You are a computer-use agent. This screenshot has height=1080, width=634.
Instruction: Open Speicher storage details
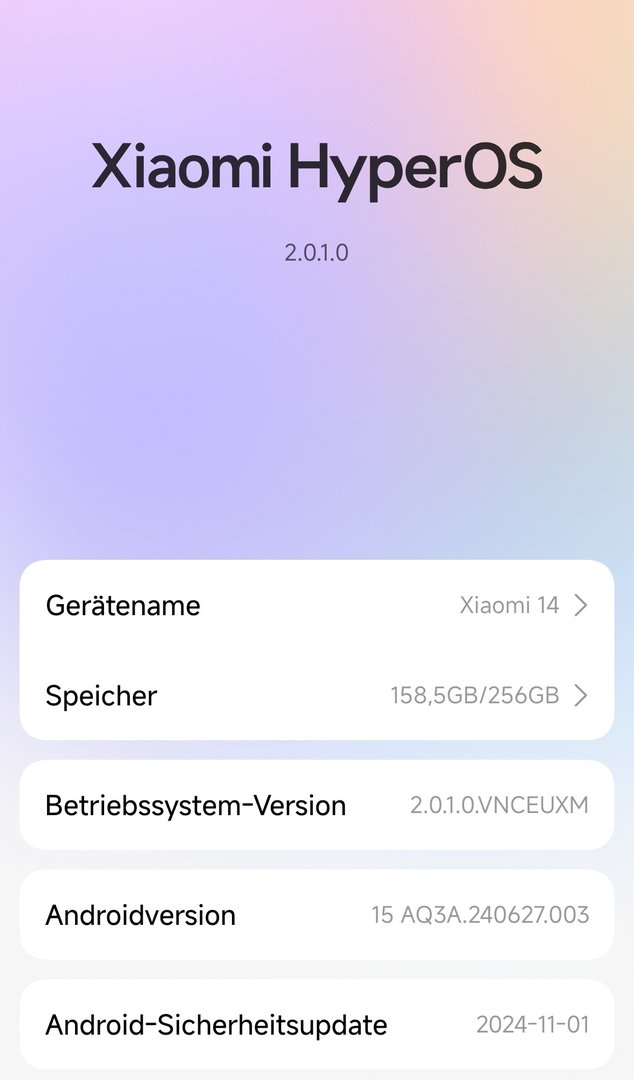tap(316, 695)
